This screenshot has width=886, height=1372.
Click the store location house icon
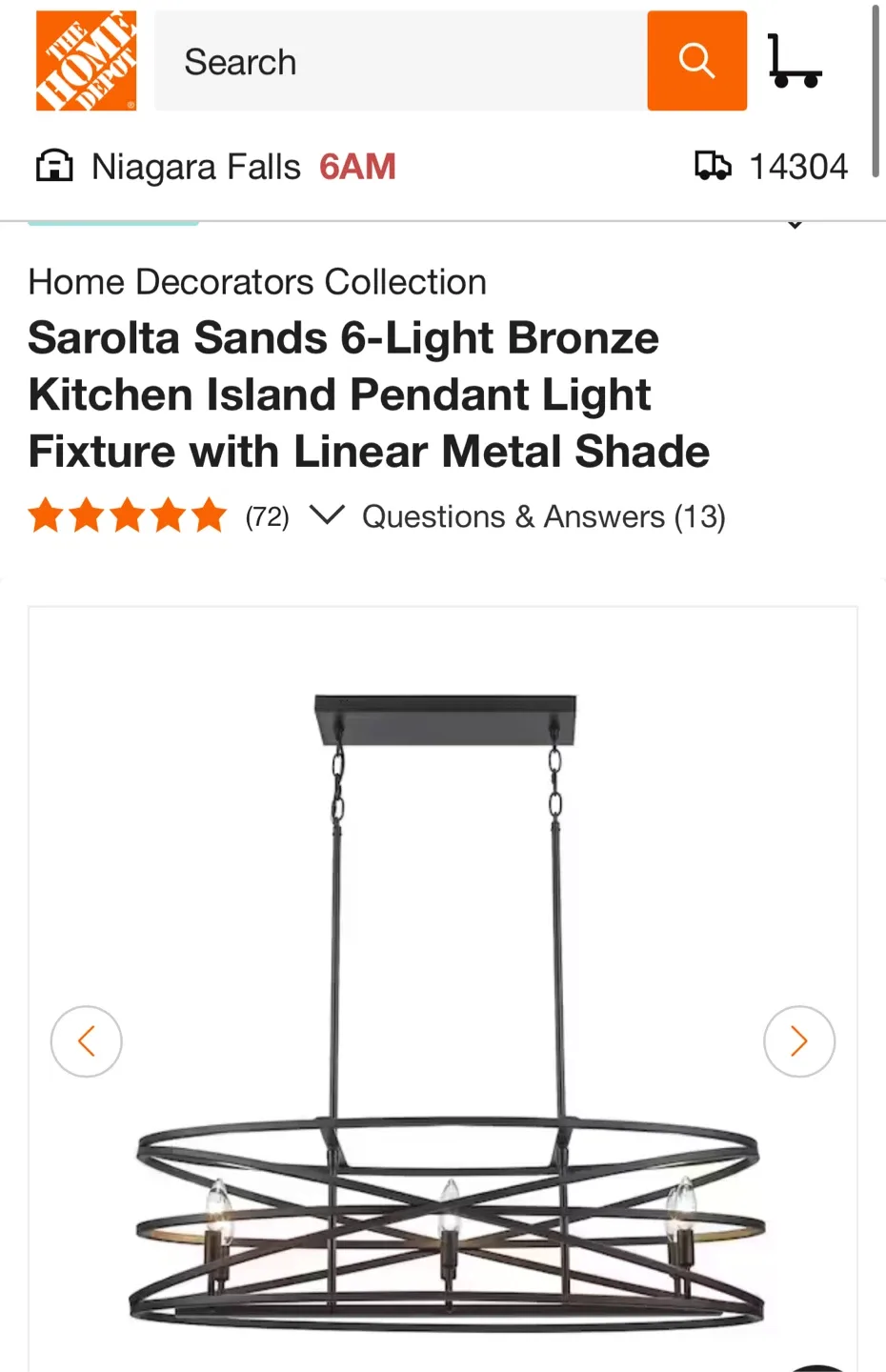tap(54, 165)
